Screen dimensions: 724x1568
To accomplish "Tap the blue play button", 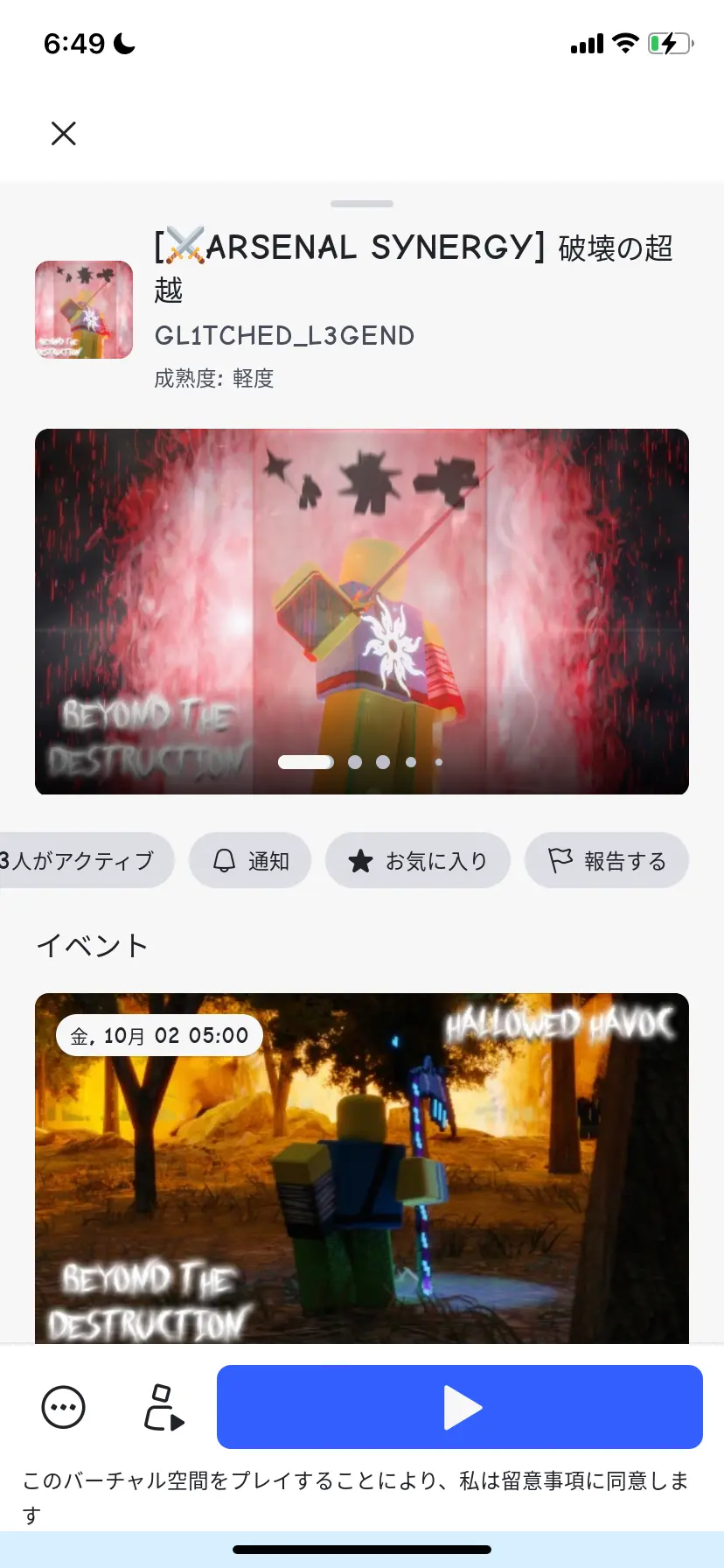I will 460,1407.
